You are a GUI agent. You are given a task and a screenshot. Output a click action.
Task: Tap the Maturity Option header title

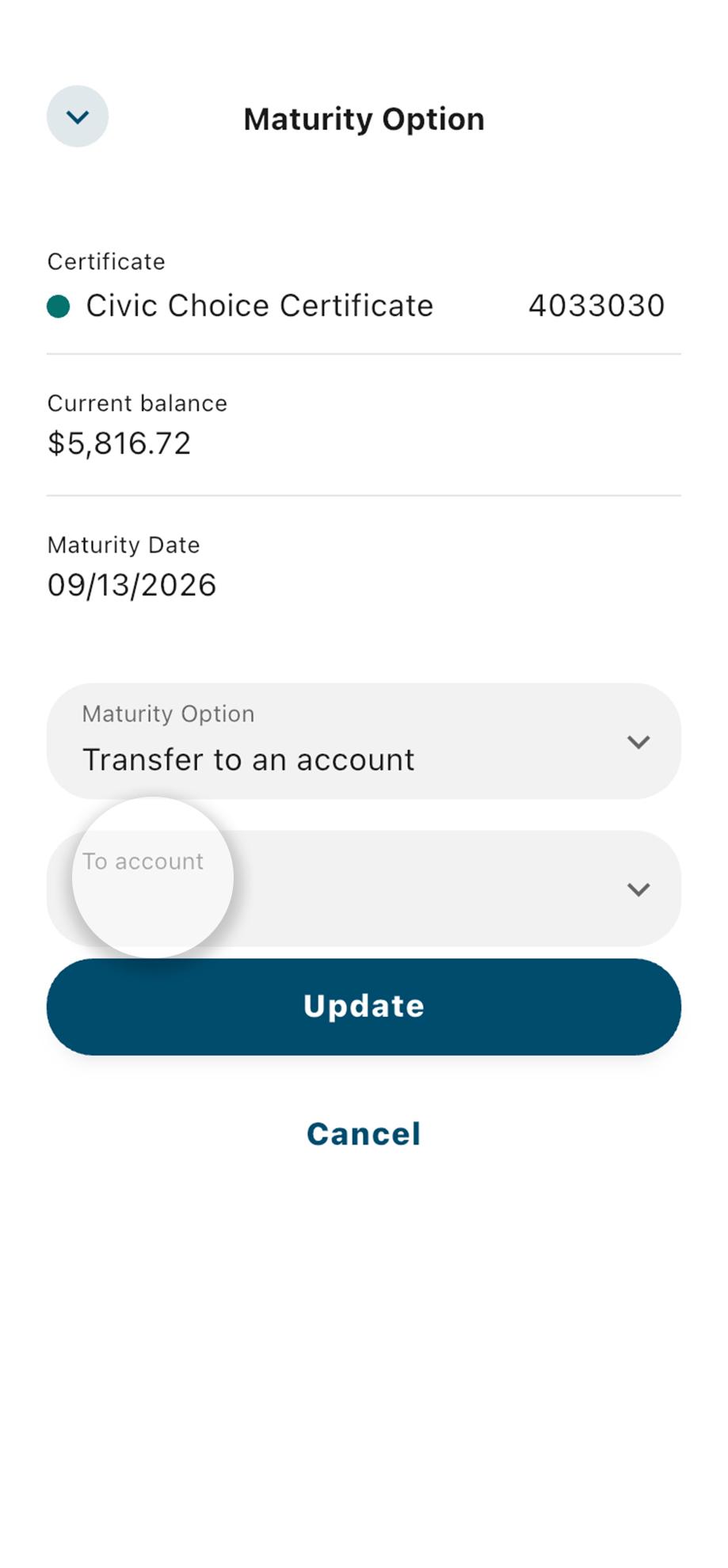(363, 119)
